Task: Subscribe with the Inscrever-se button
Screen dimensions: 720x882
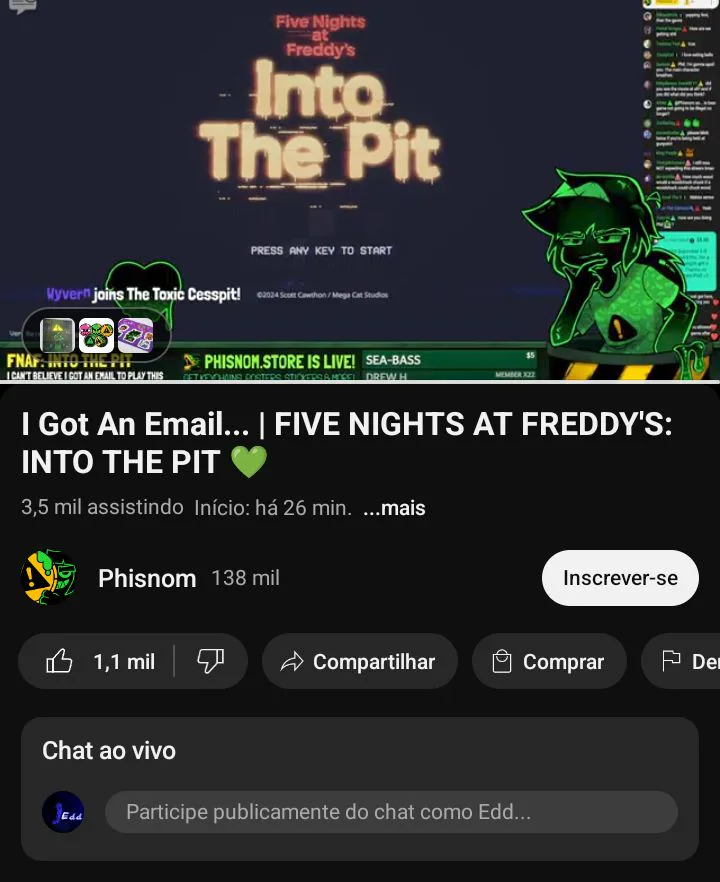Action: coord(620,578)
